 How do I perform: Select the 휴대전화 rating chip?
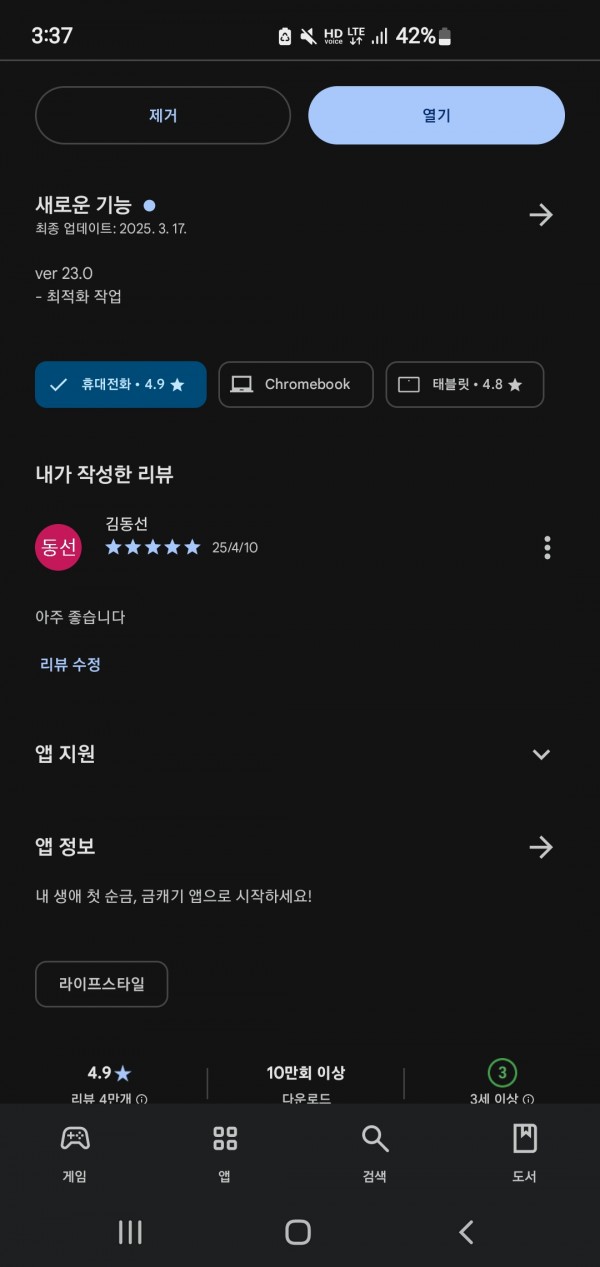[121, 384]
